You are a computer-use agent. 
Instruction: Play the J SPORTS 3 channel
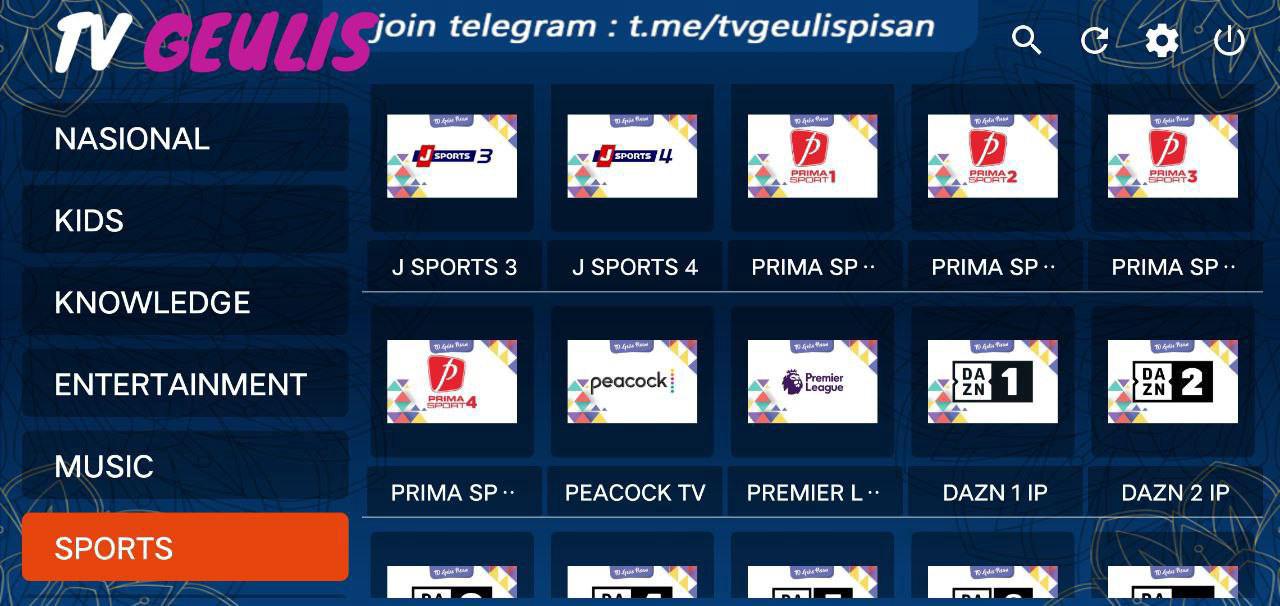452,157
